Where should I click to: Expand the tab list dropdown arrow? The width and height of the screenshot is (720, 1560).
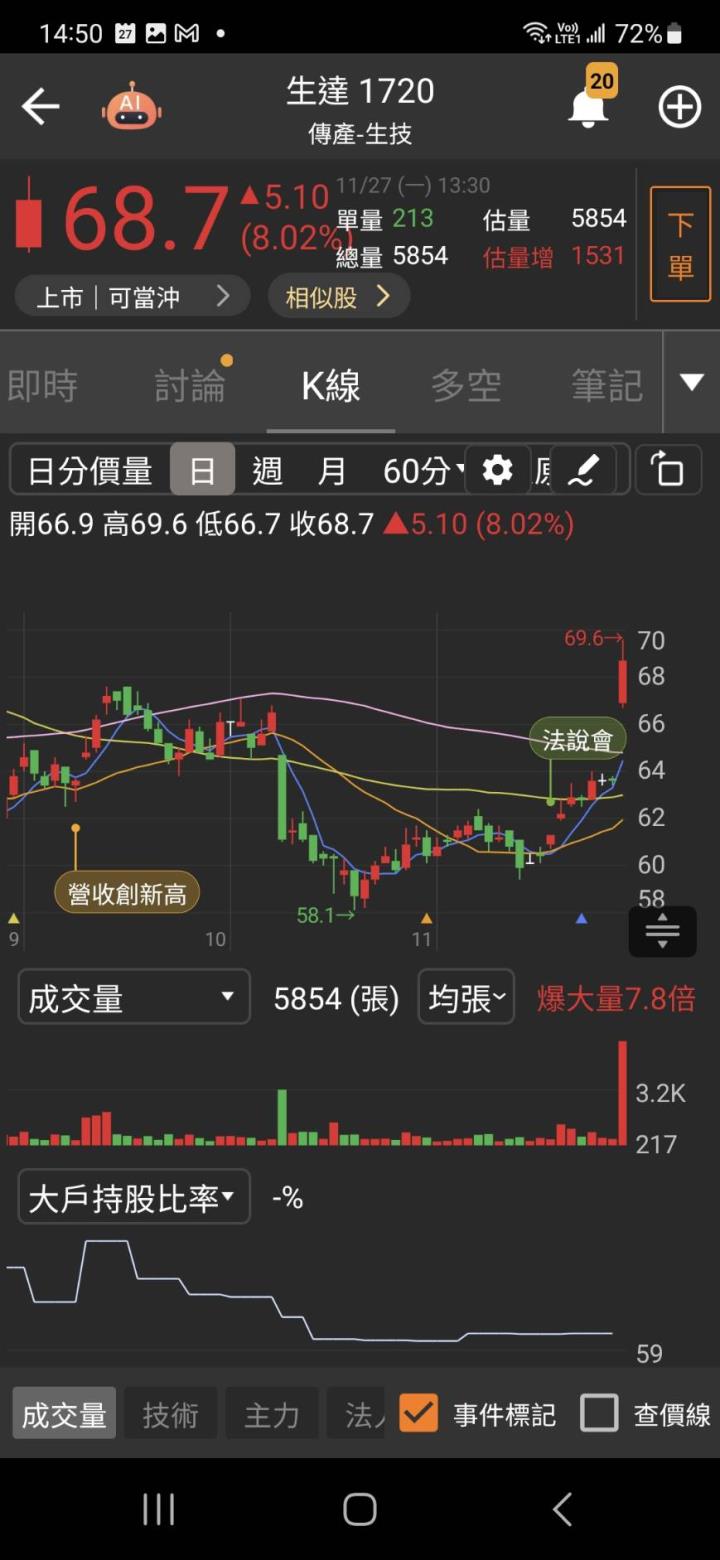coord(692,382)
